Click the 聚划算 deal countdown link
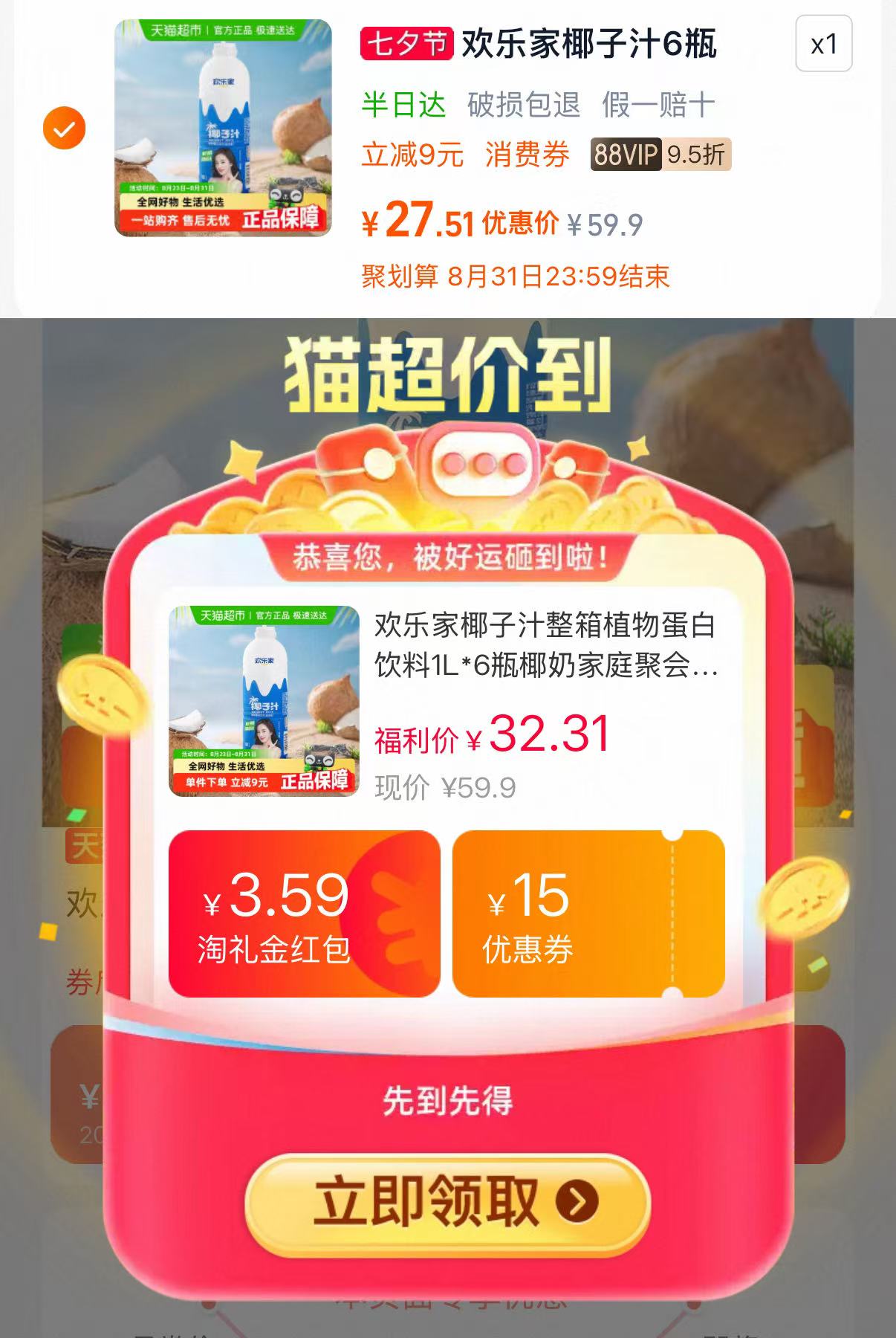This screenshot has width=896, height=1338. [x=513, y=275]
